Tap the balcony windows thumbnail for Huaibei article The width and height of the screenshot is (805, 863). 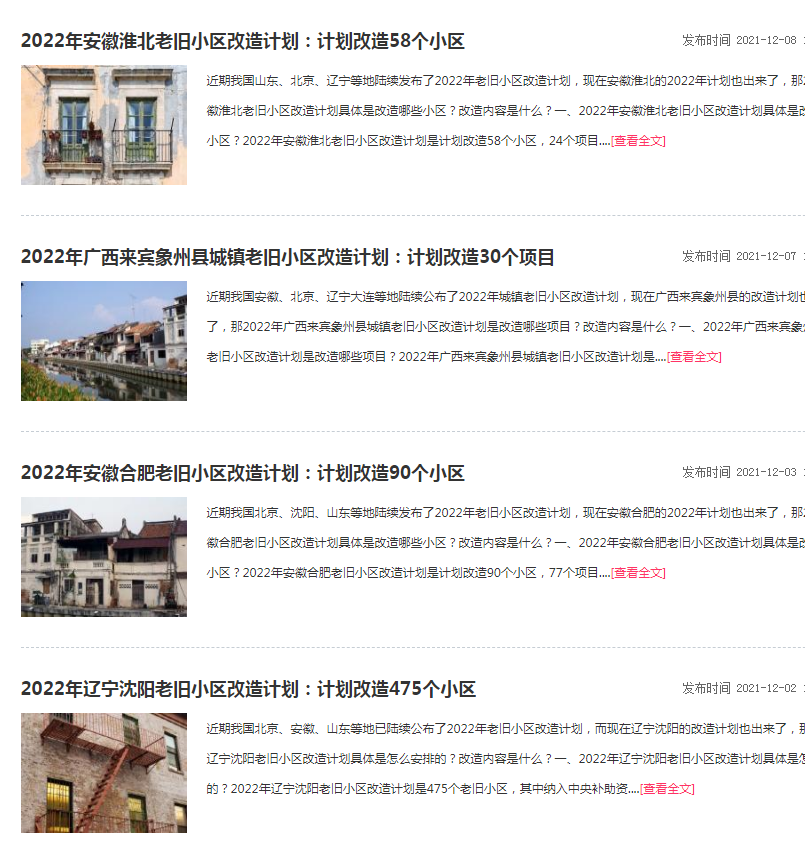click(104, 125)
